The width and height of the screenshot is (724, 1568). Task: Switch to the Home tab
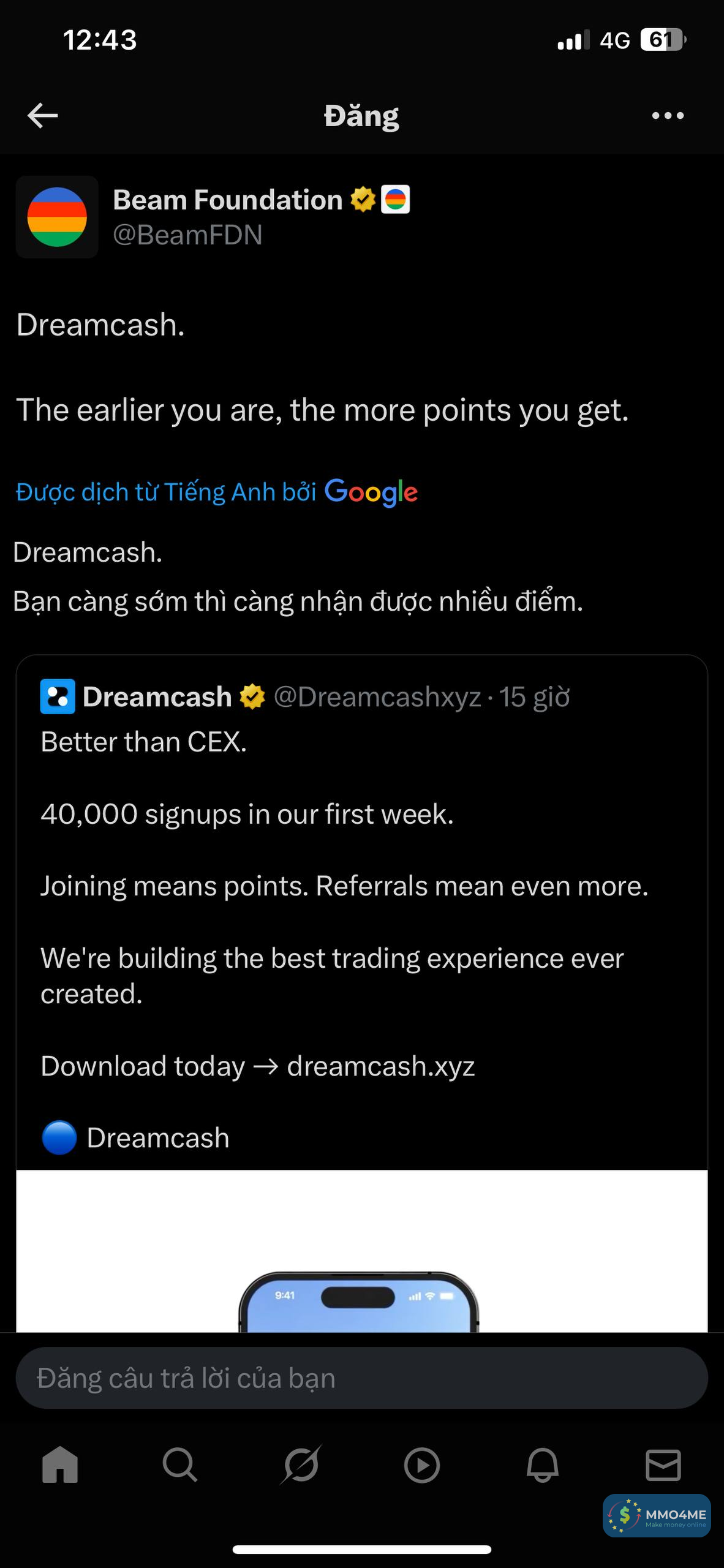click(60, 1465)
